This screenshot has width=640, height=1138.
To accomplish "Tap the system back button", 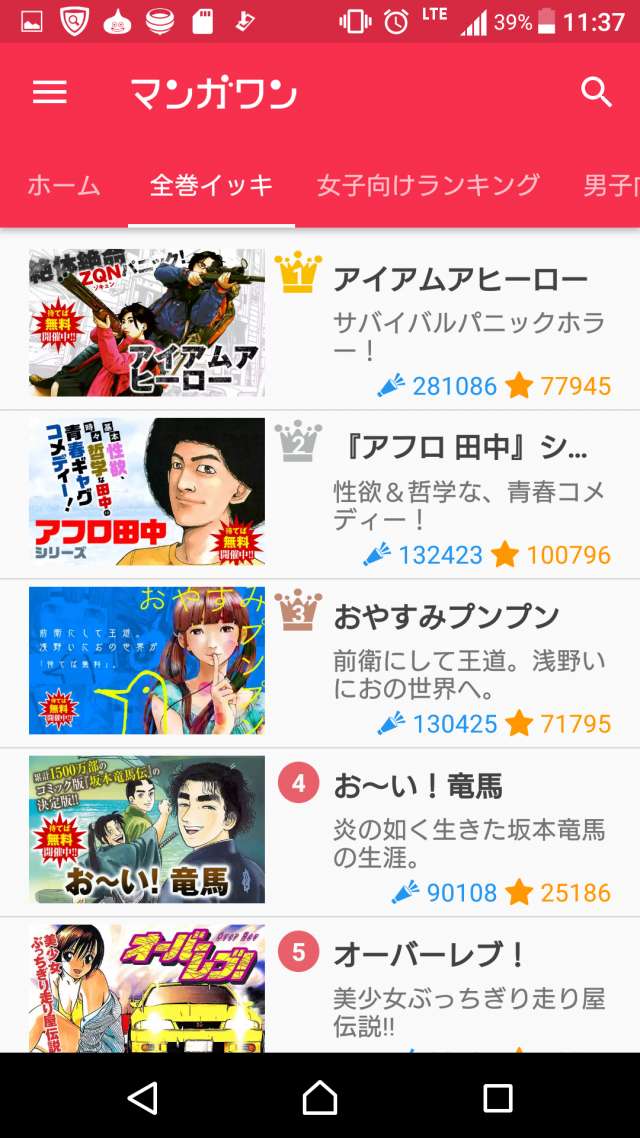I will pyautogui.click(x=143, y=1098).
